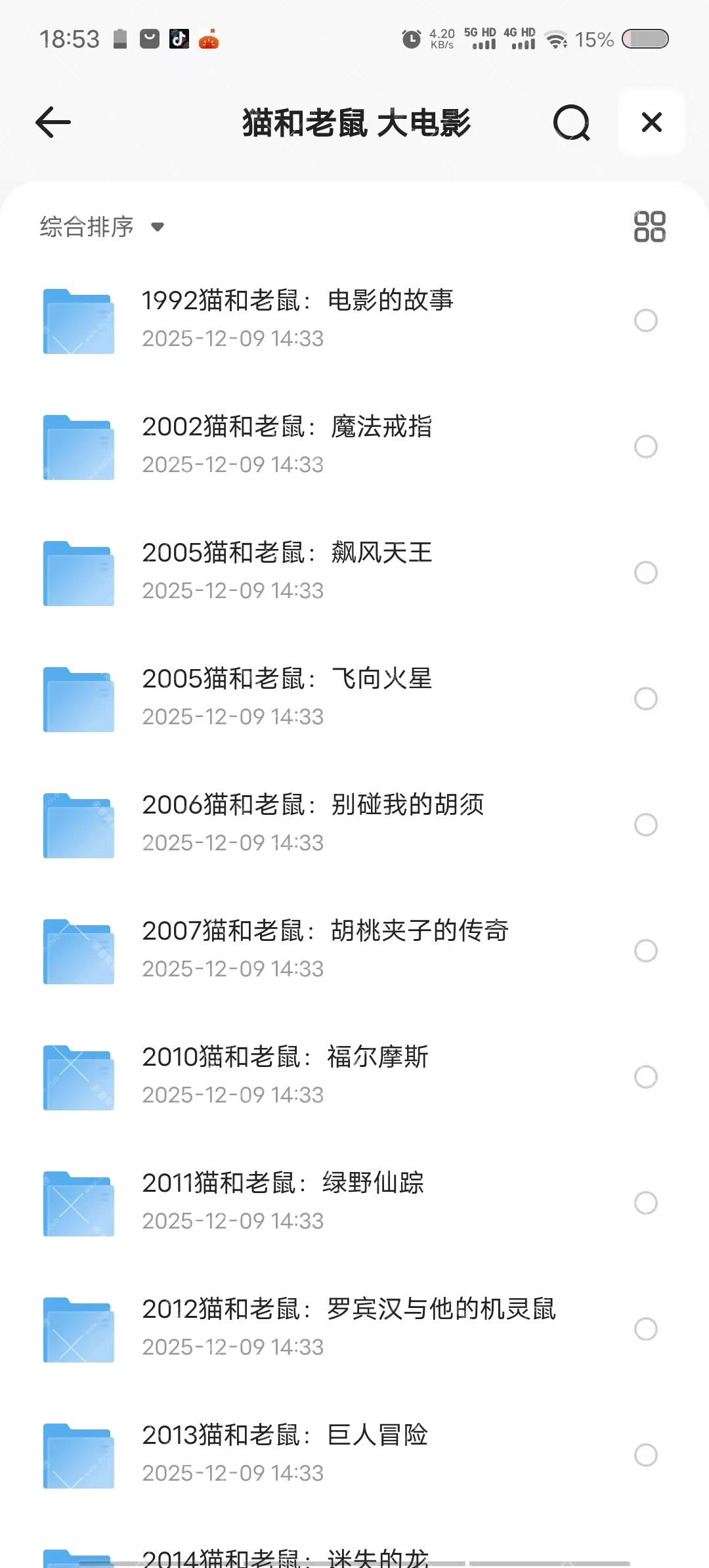
Task: Click the folder icon beside 2005猫和老鼠：飙风天王
Action: 77,573
